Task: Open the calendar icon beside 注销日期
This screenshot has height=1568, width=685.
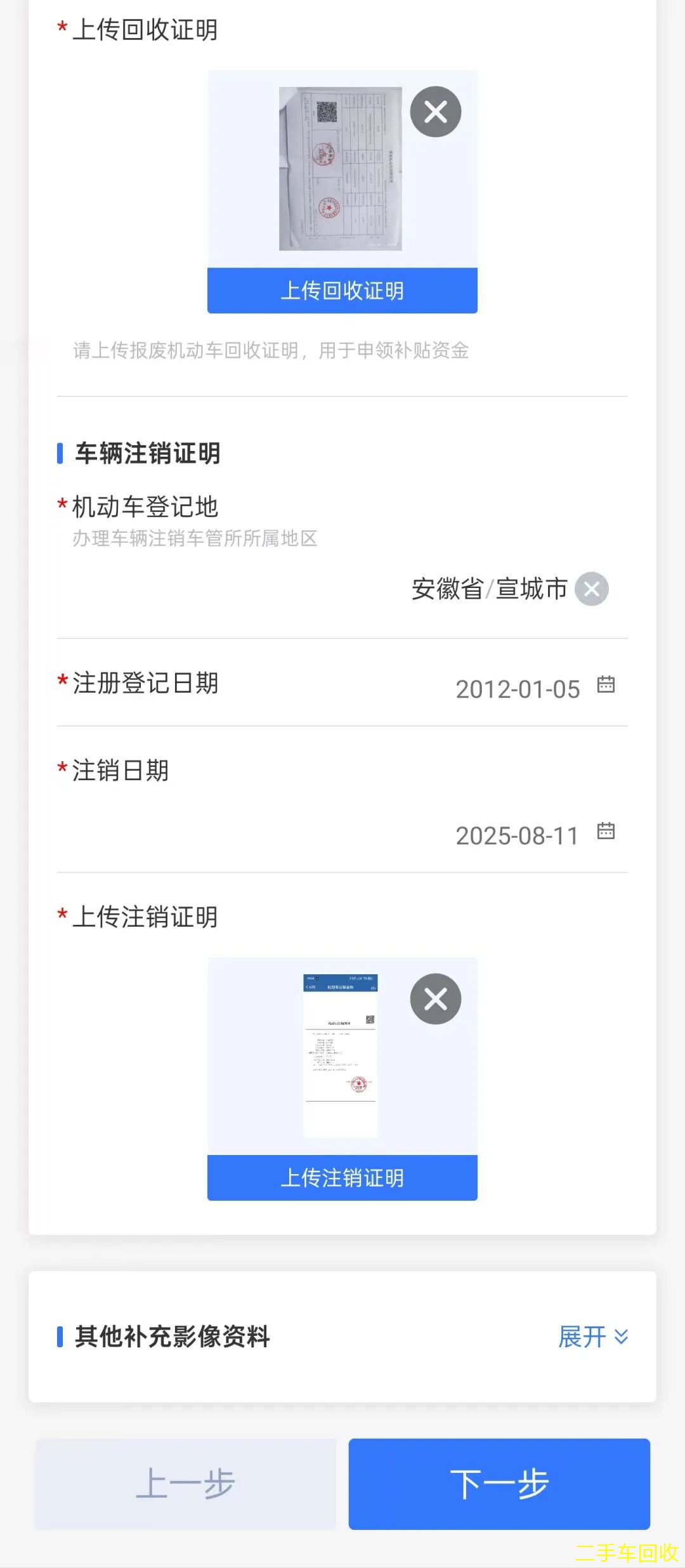Action: pos(607,832)
